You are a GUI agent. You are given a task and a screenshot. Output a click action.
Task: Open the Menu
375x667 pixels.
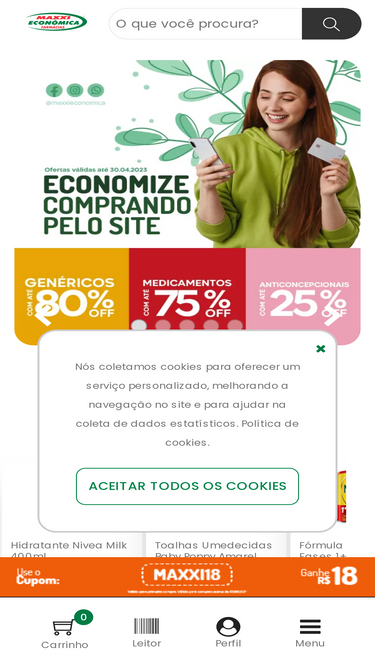pos(310,633)
